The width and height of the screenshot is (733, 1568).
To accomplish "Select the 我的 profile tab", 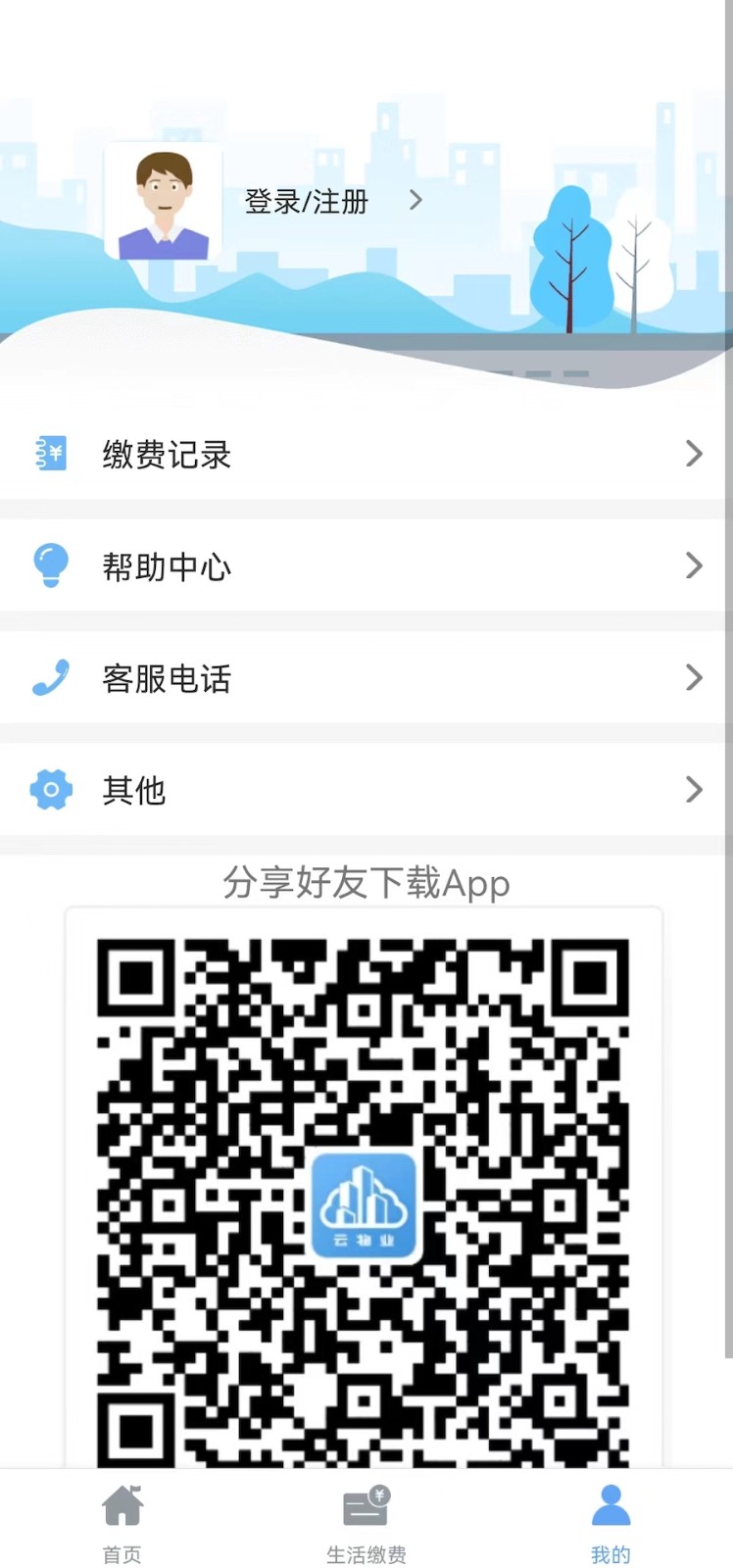I will 610,1524.
